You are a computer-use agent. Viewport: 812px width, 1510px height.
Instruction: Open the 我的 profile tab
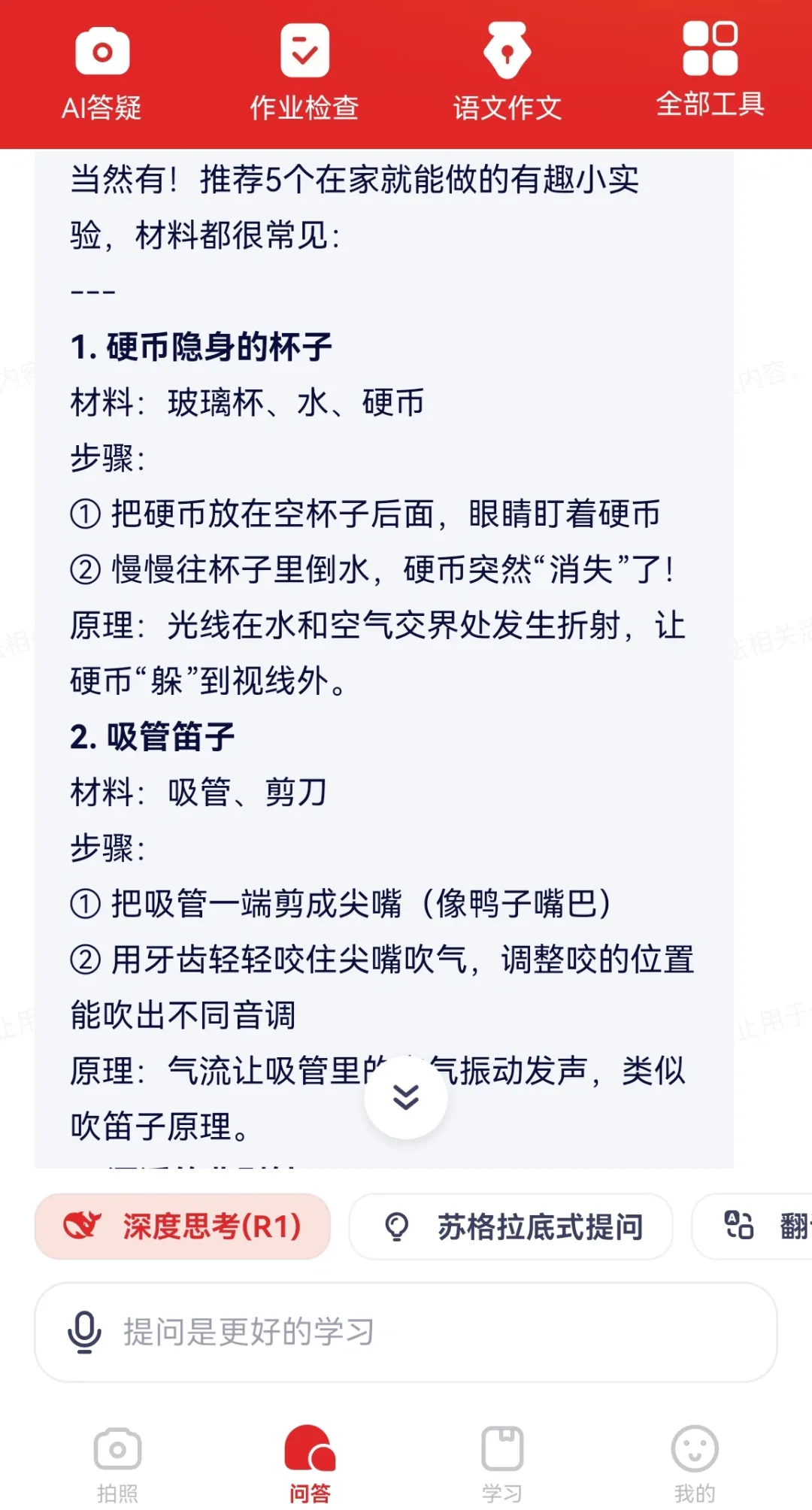coord(695,1463)
